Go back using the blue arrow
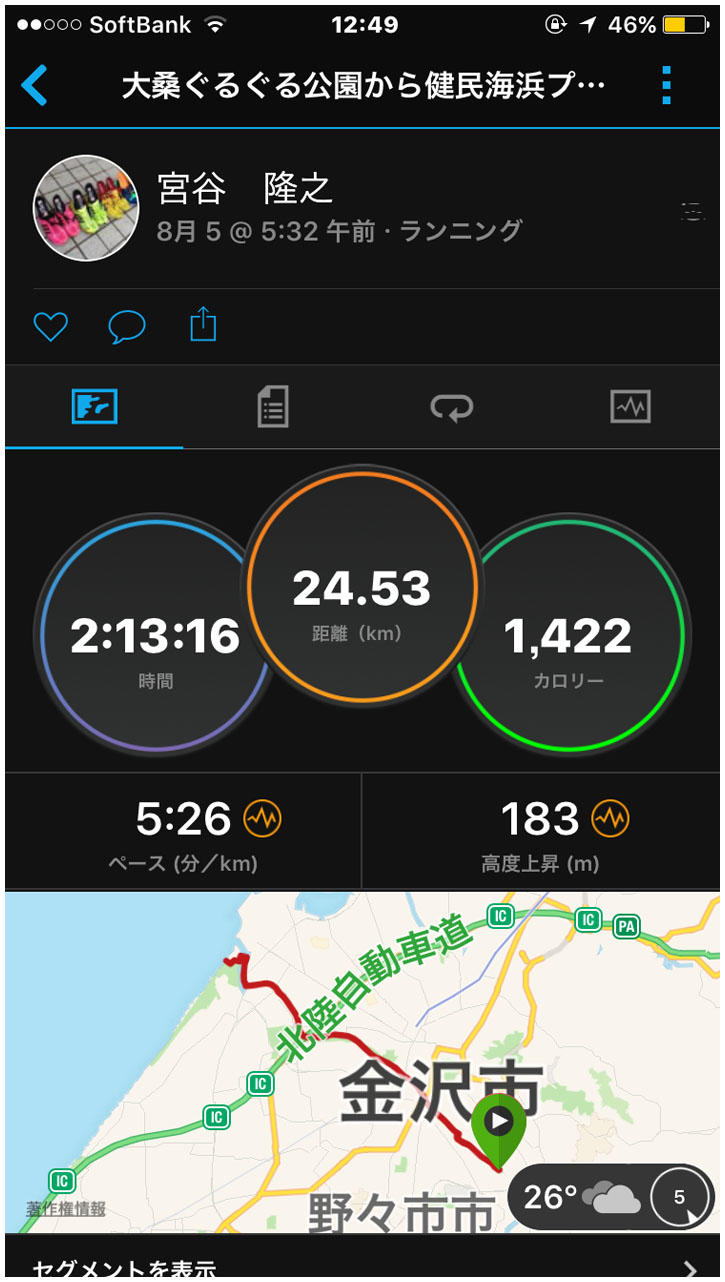Image resolution: width=725 pixels, height=1282 pixels. 34,86
